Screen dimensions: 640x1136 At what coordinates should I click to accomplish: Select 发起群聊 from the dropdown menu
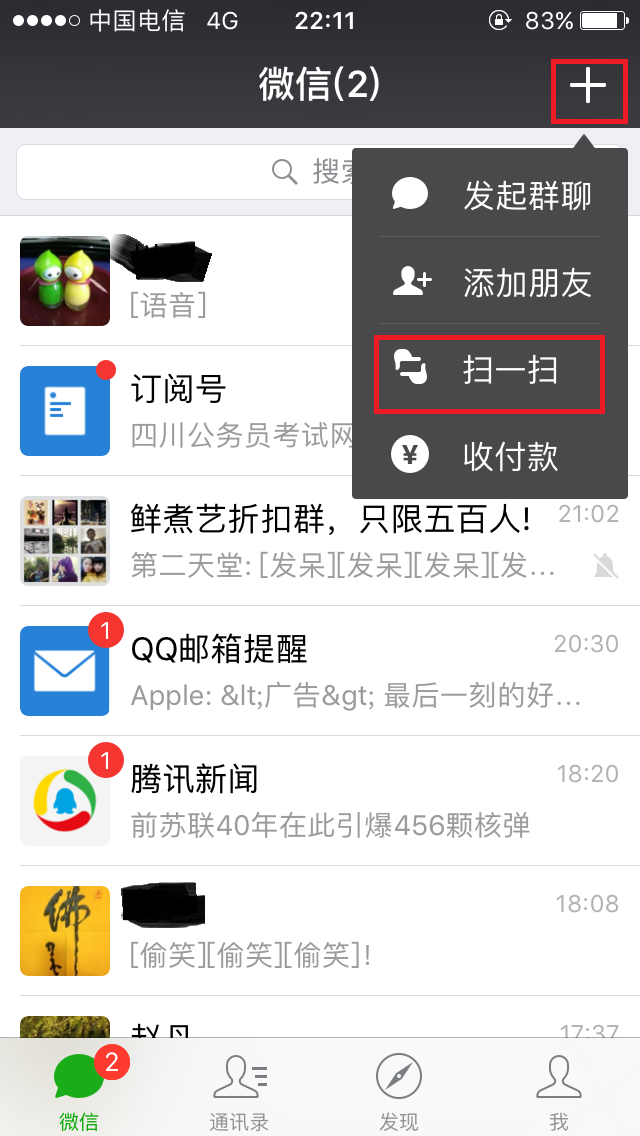coord(490,194)
